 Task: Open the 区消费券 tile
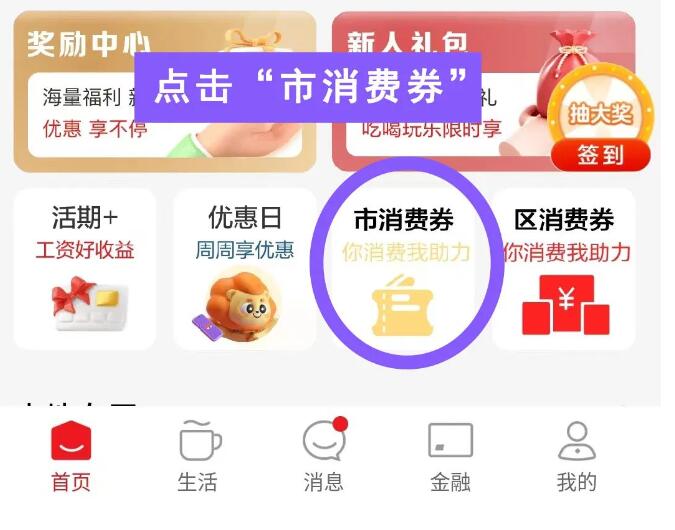[x=564, y=268]
